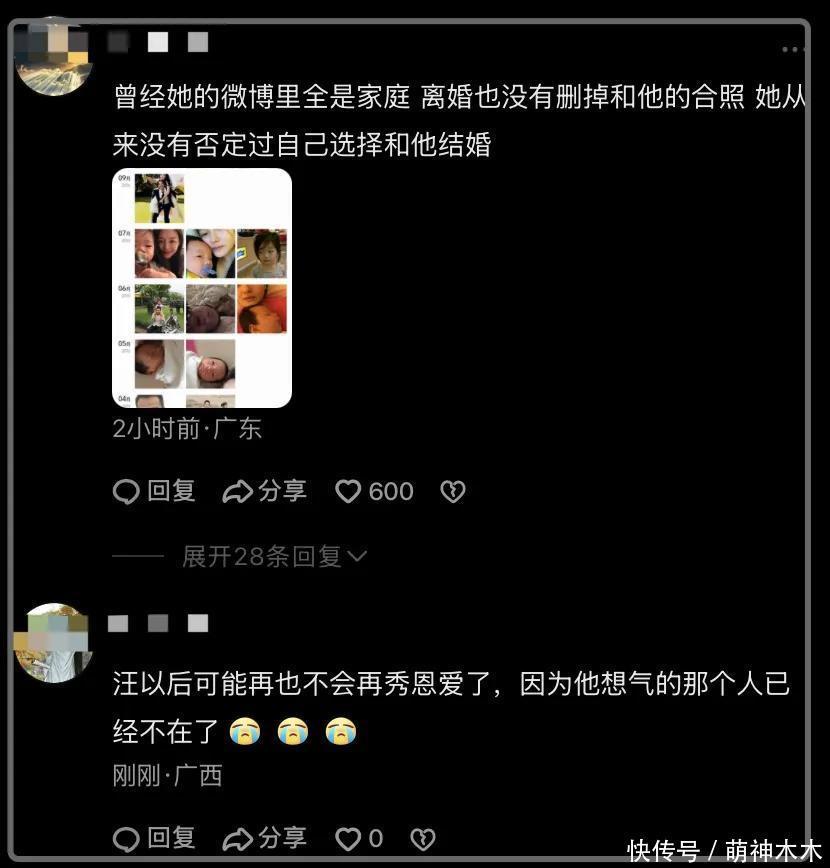Expand 展开28条回复 replies
830x868 pixels.
(x=274, y=556)
